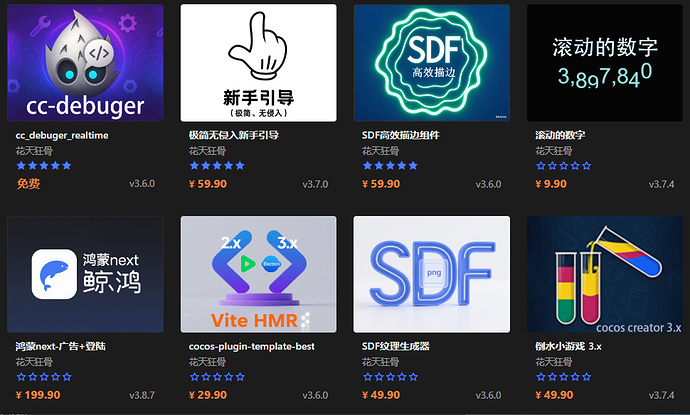This screenshot has height=415, width=690.
Task: Open the cc_debuger_realtime product card
Action: (x=85, y=64)
